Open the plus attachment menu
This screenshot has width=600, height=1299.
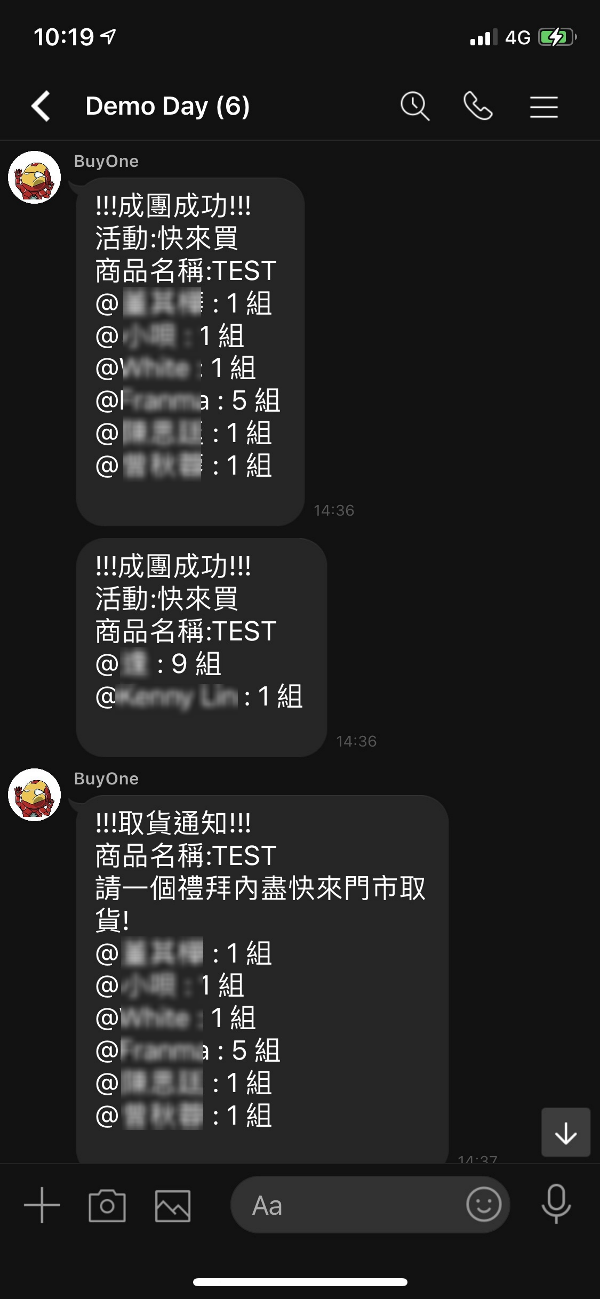pos(42,1206)
